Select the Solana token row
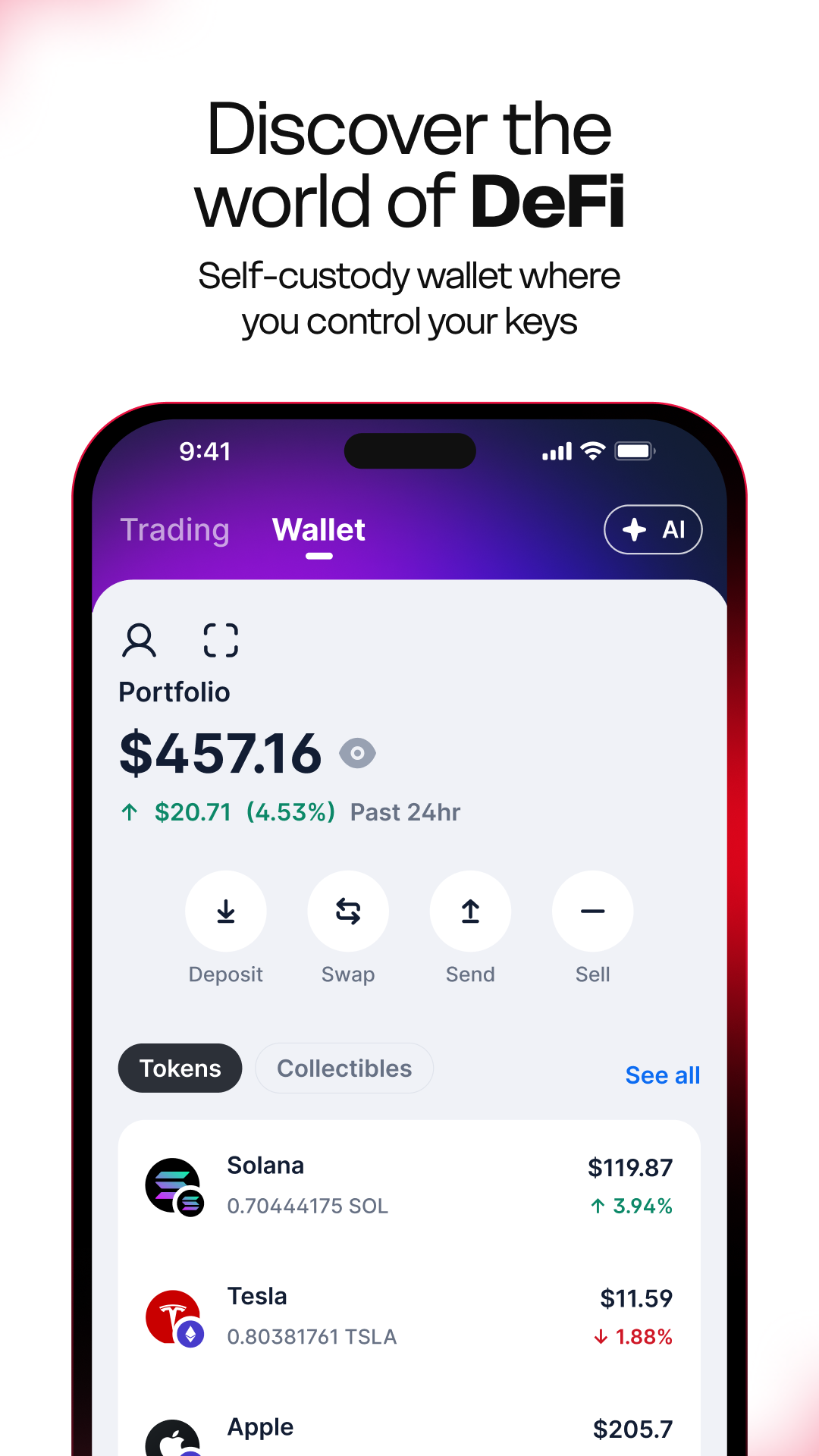Screen dimensions: 819x1456 (409, 1185)
